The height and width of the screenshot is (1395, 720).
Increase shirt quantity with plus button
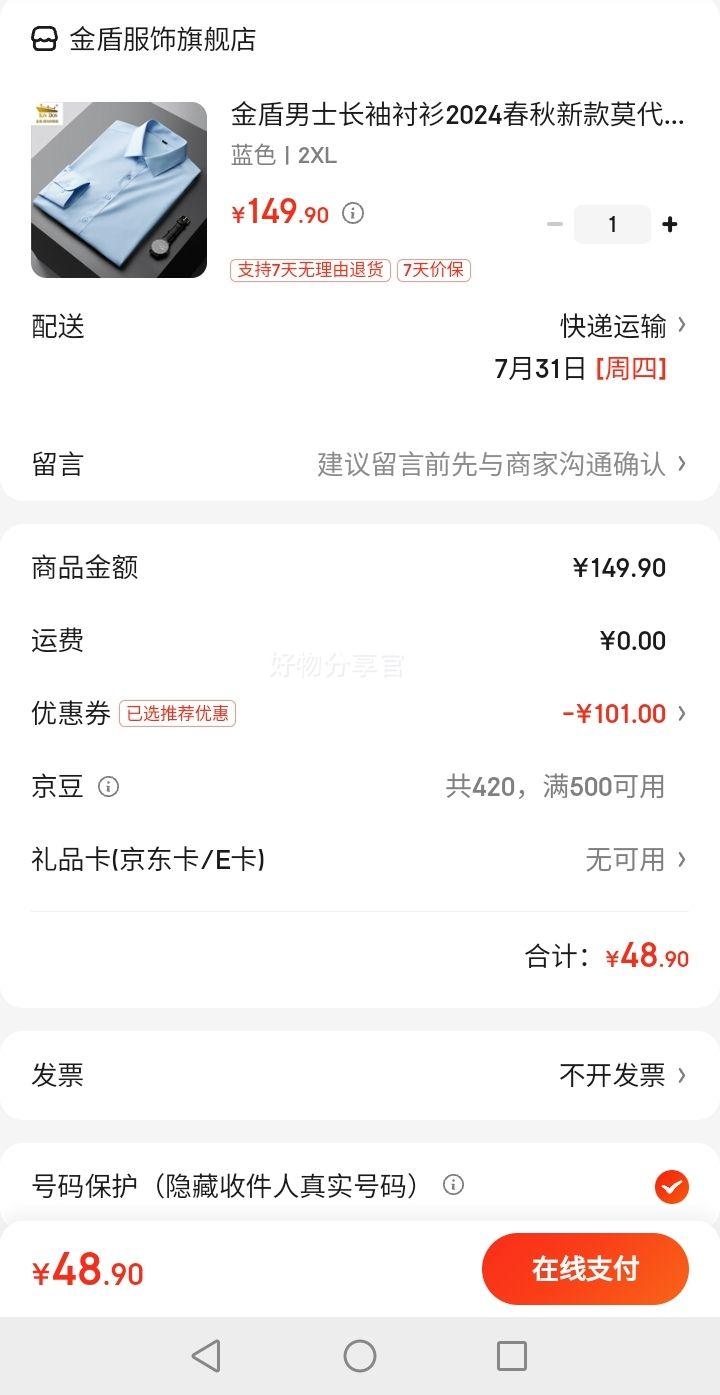click(x=670, y=224)
